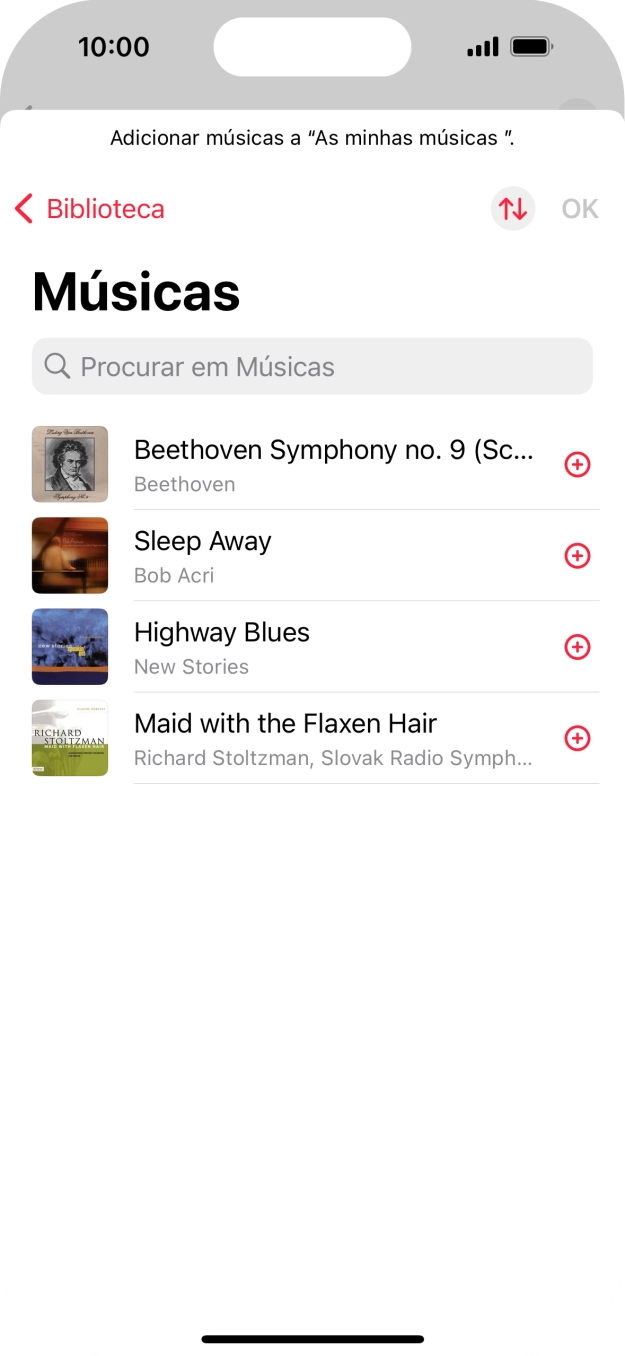This screenshot has height=1356, width=625.
Task: Confirm with the OK button
Action: pos(580,209)
